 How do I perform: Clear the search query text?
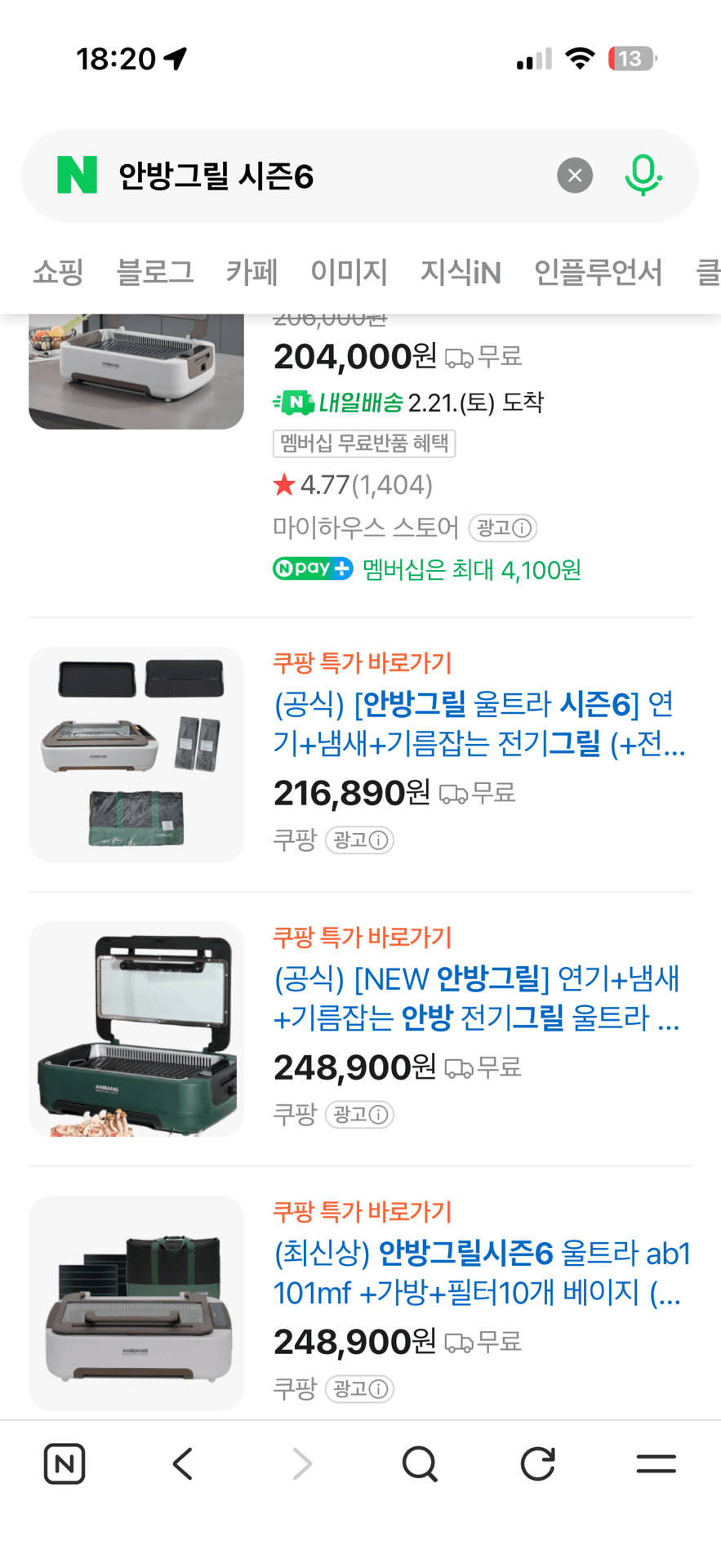575,176
